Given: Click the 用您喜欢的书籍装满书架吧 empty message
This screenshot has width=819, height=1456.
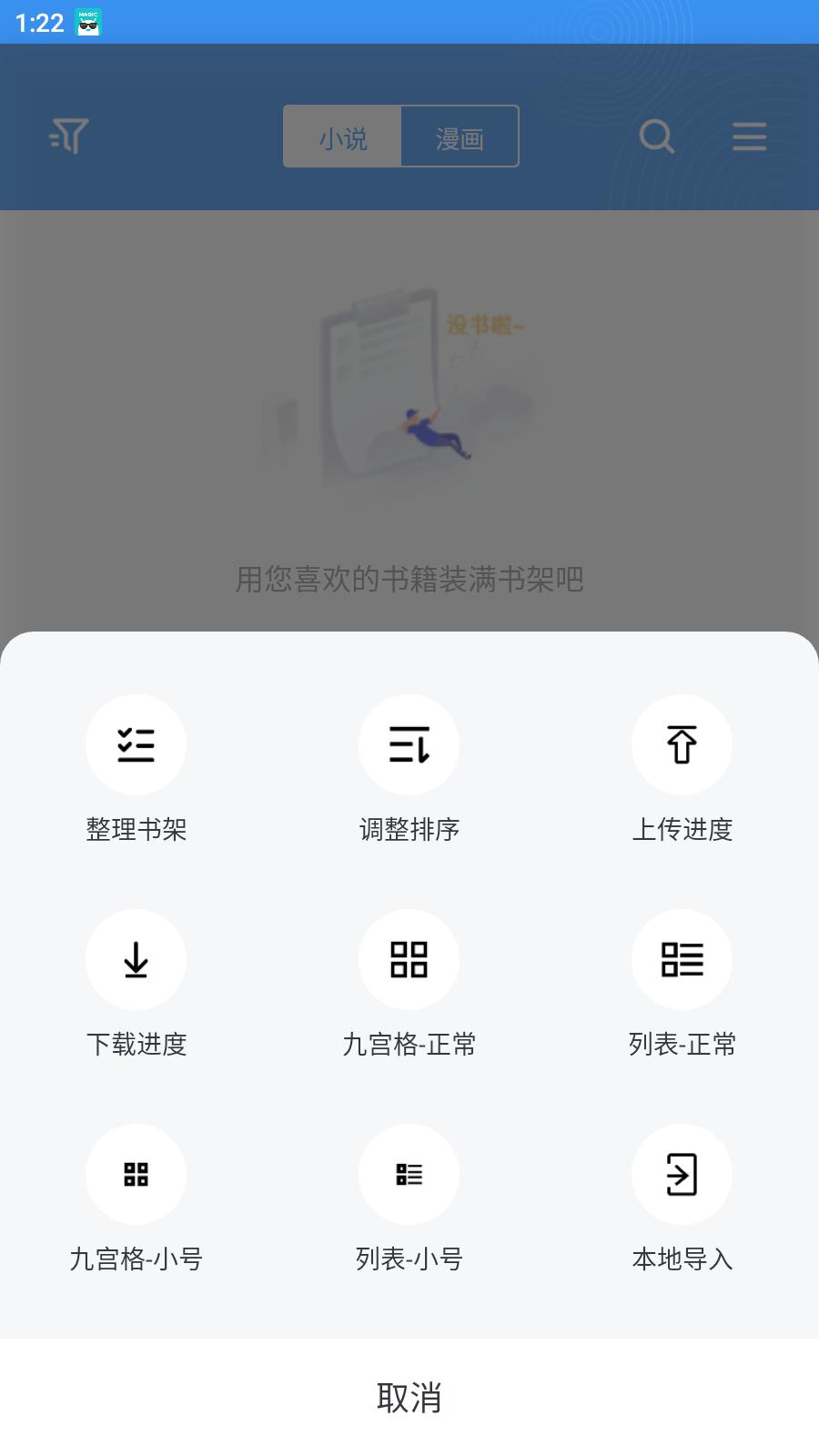Looking at the screenshot, I should point(409,577).
